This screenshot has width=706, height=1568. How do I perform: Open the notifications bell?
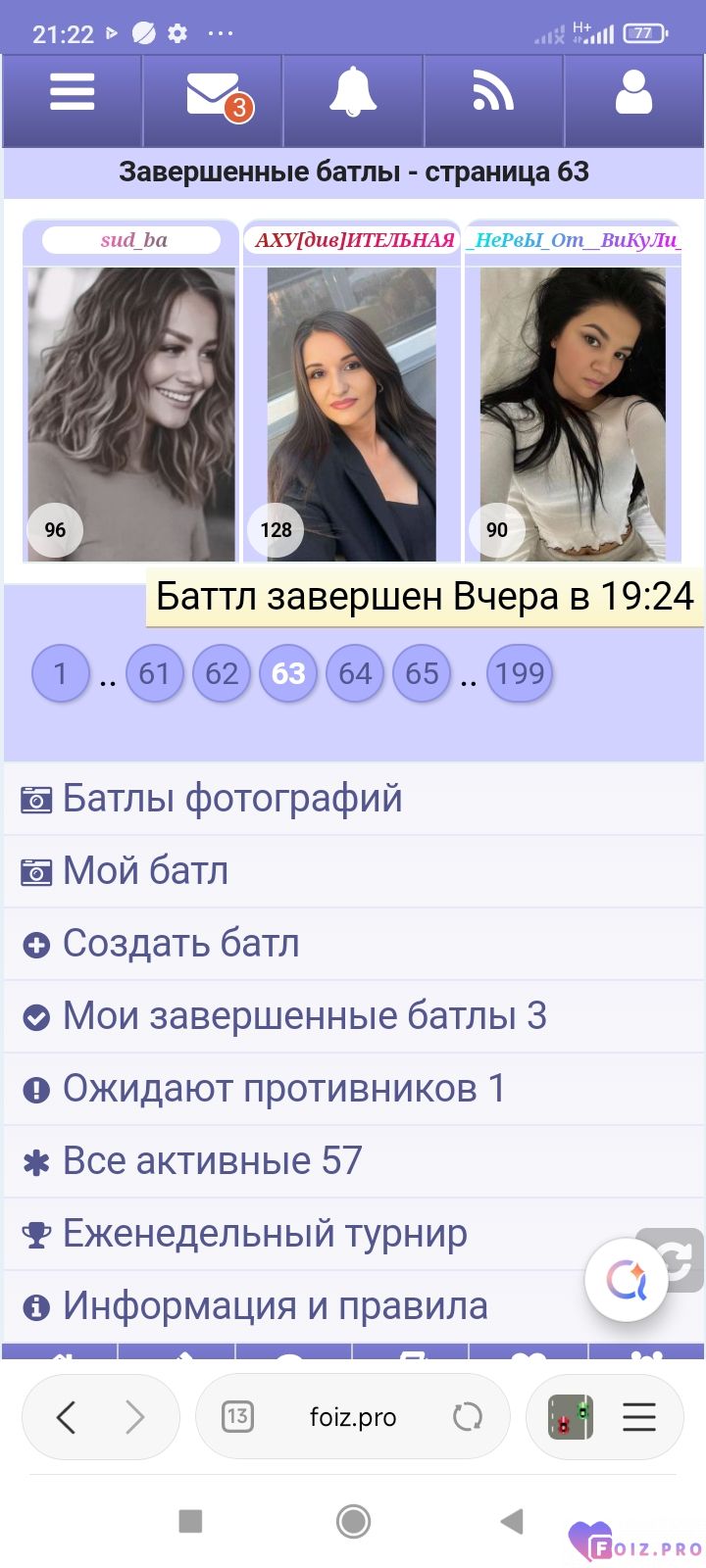pos(353,94)
